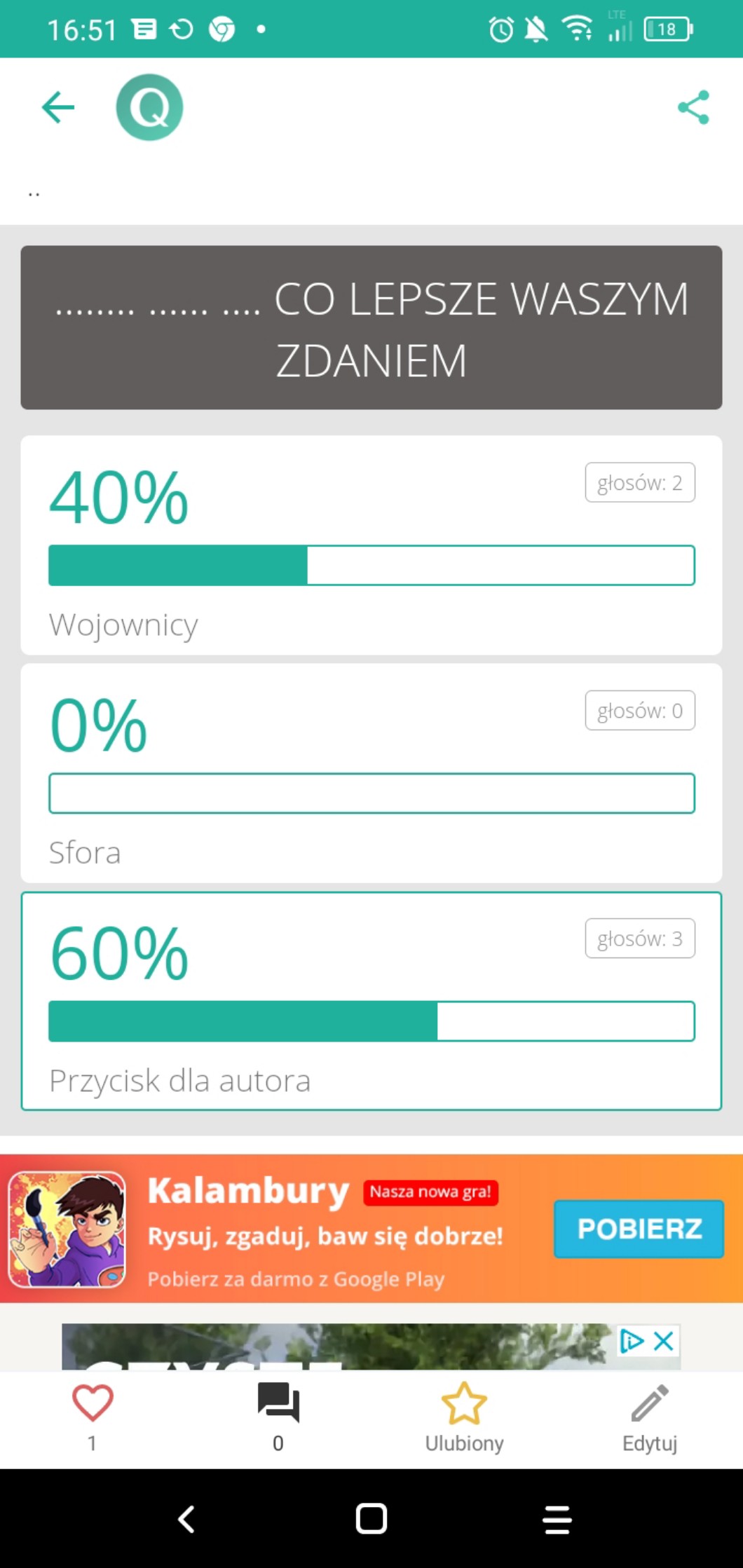The image size is (743, 1568).
Task: Open recent apps from navigation bar
Action: pyautogui.click(x=557, y=1520)
